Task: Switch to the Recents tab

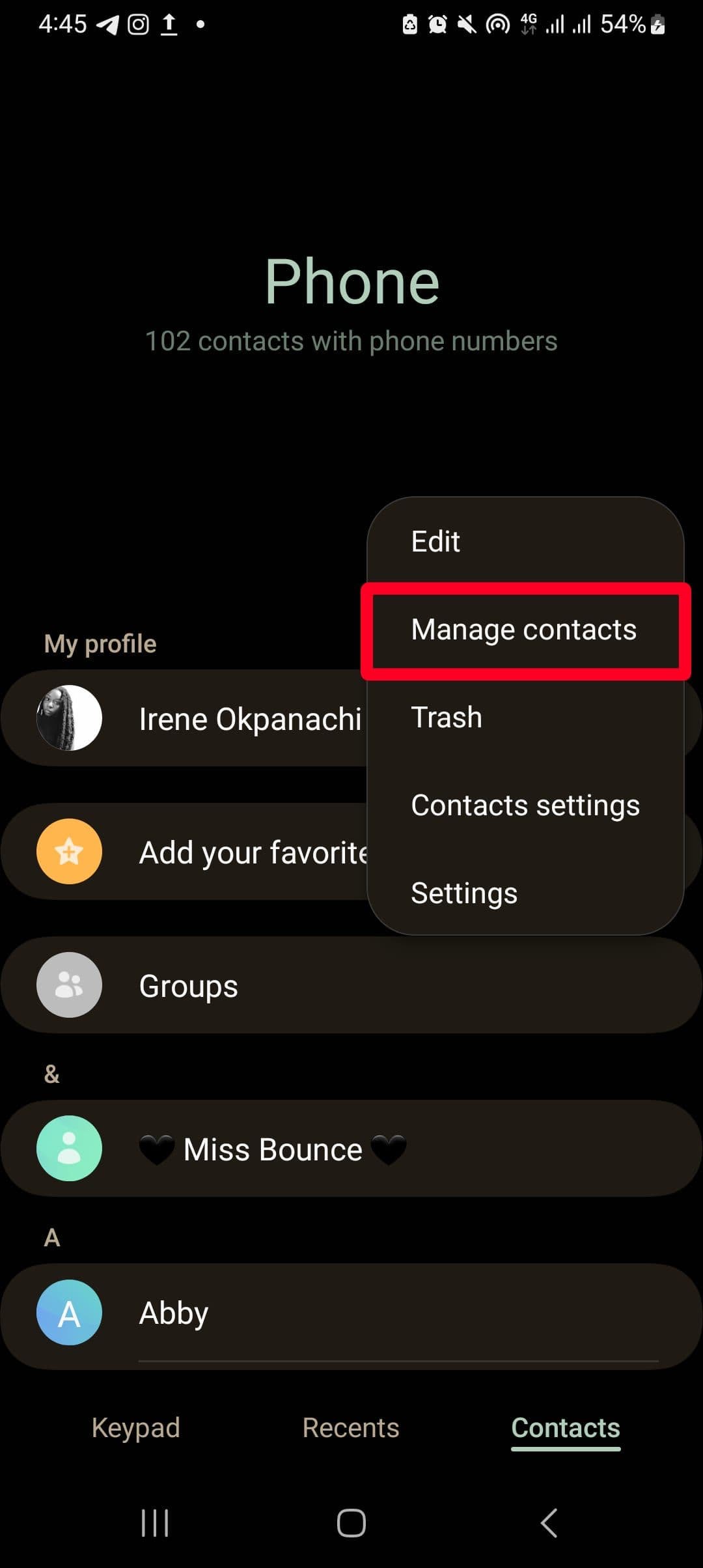Action: click(351, 1428)
